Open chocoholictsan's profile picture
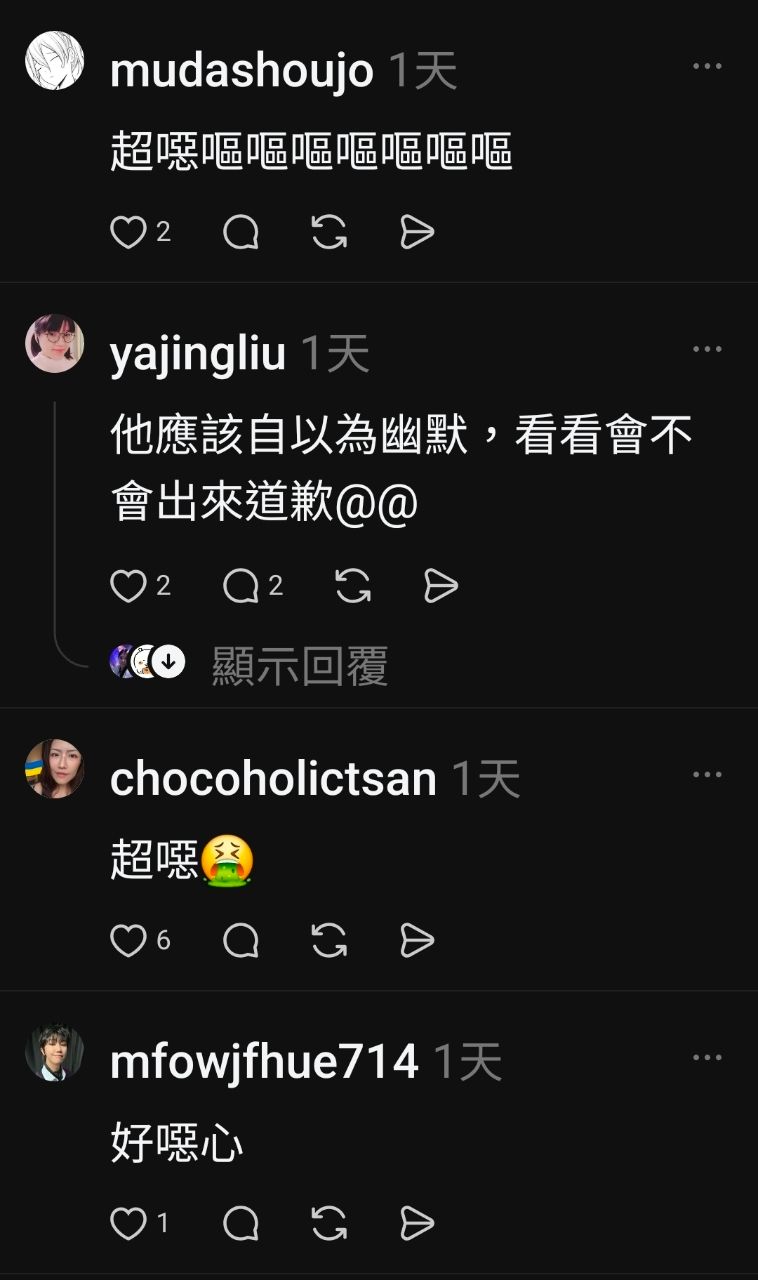Viewport: 758px width, 1280px height. click(x=54, y=769)
